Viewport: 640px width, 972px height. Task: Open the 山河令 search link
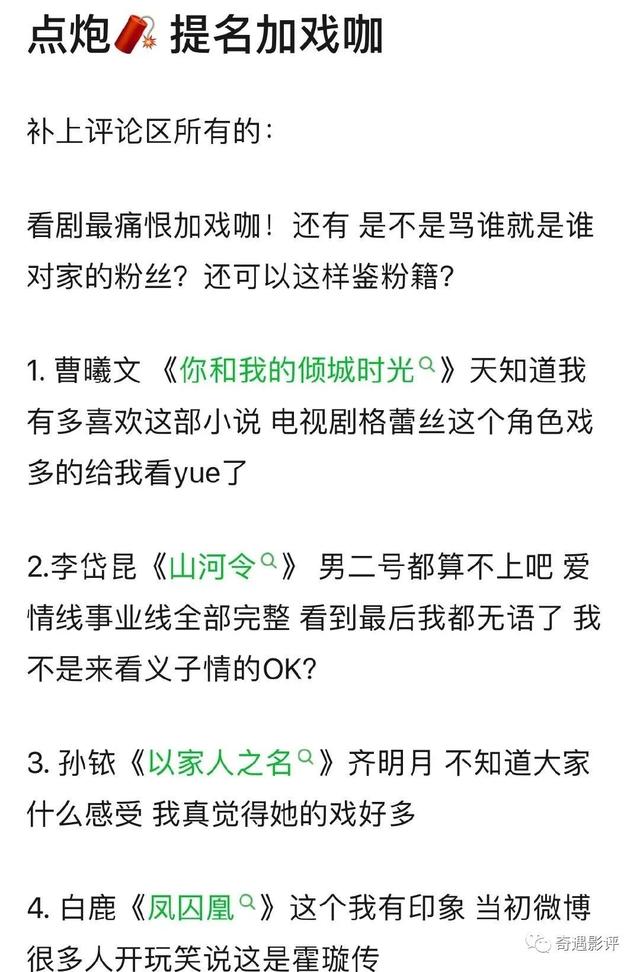(223, 566)
